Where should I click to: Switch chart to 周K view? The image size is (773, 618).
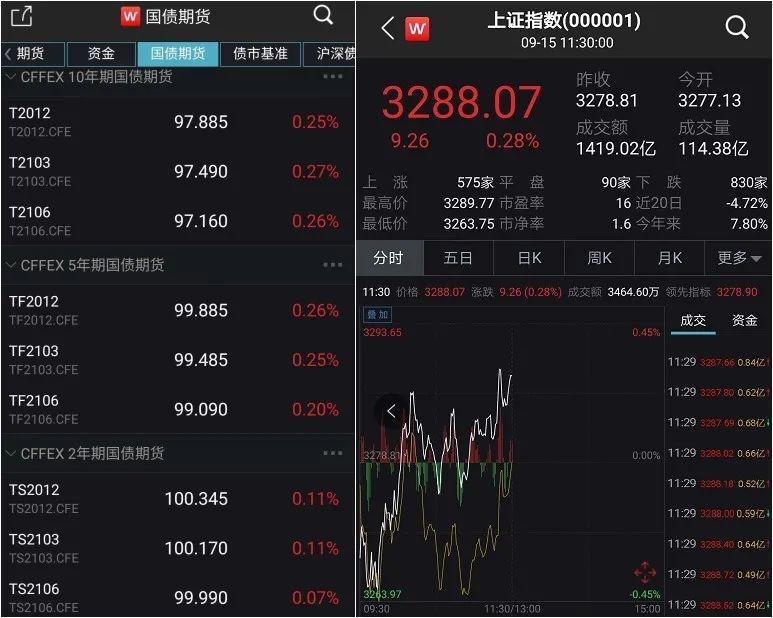click(599, 258)
